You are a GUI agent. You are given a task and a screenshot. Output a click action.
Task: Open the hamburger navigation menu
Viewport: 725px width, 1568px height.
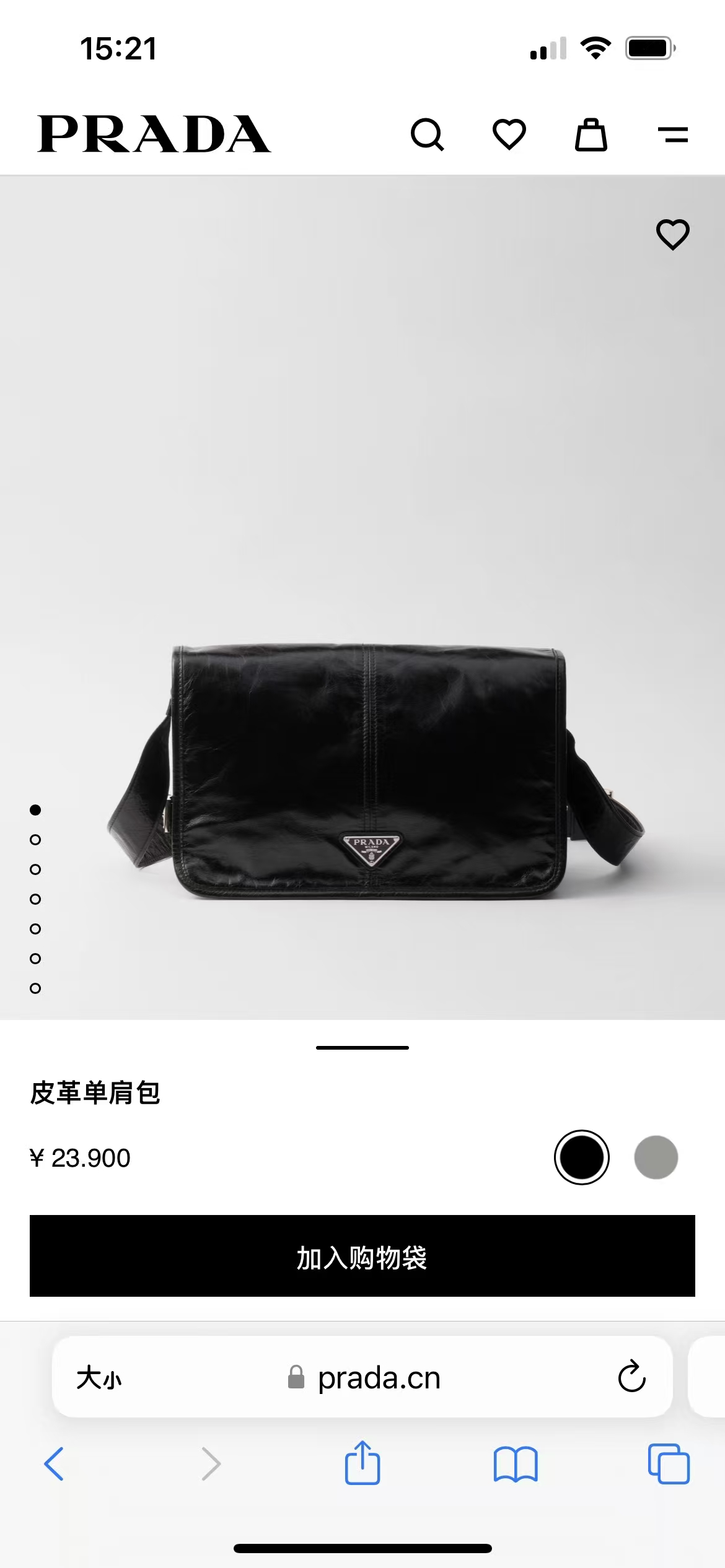coord(674,136)
